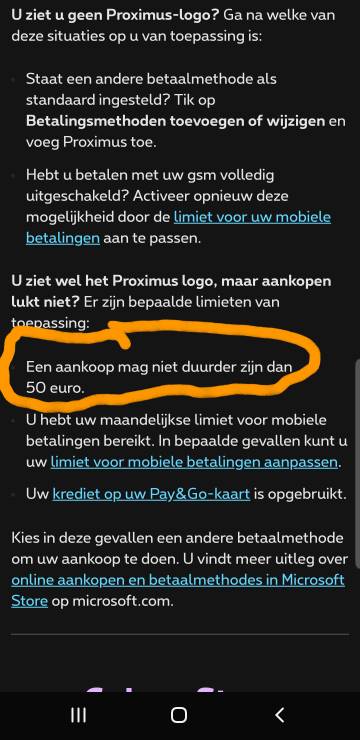Open 'online aankopen en betaalmethodes in Microsoft Store' link
The width and height of the screenshot is (360, 740).
pos(178,580)
